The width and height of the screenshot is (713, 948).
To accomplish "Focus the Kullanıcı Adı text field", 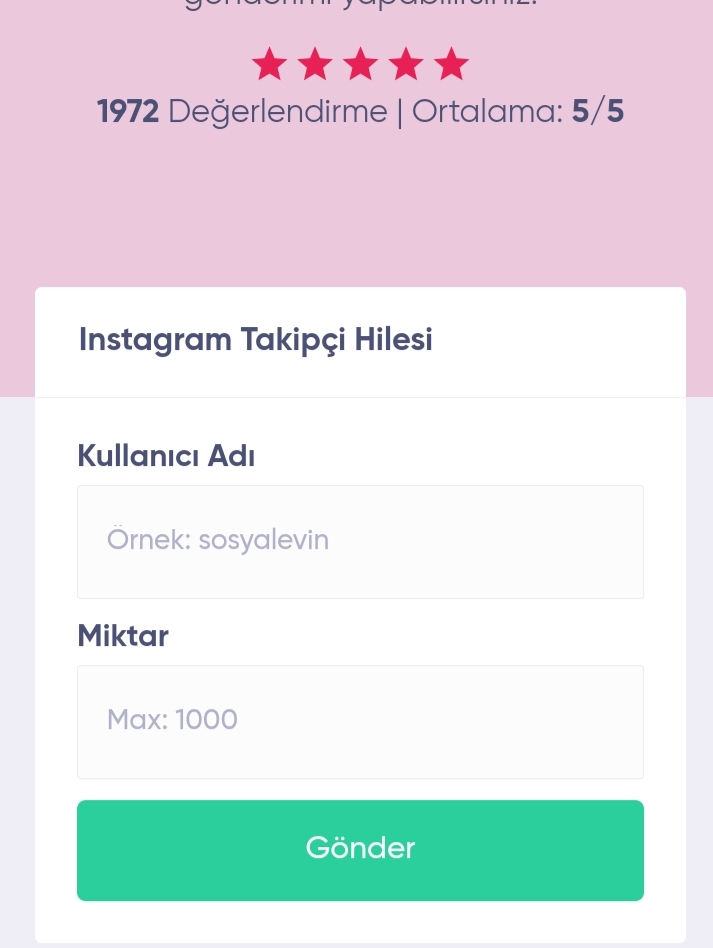I will point(360,541).
